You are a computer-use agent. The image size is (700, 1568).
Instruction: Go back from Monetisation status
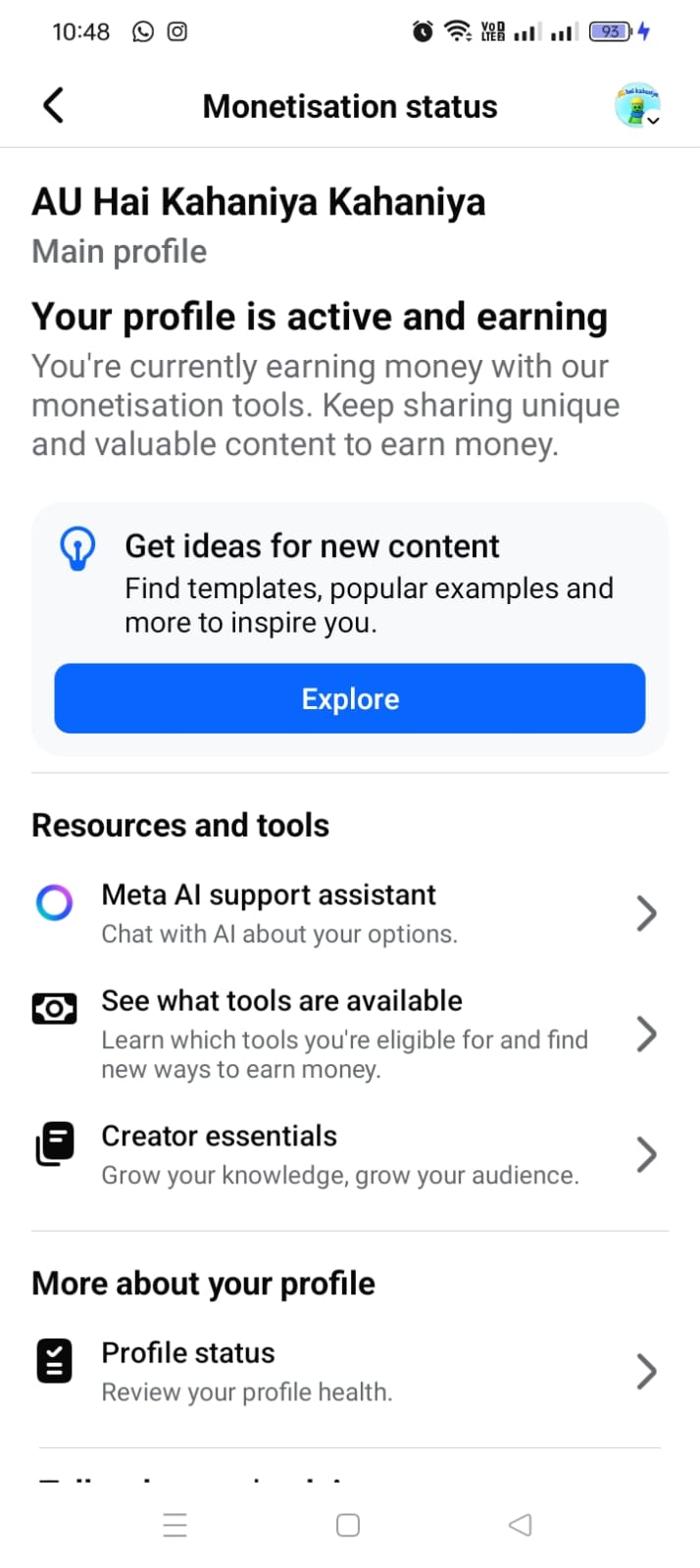[x=54, y=106]
